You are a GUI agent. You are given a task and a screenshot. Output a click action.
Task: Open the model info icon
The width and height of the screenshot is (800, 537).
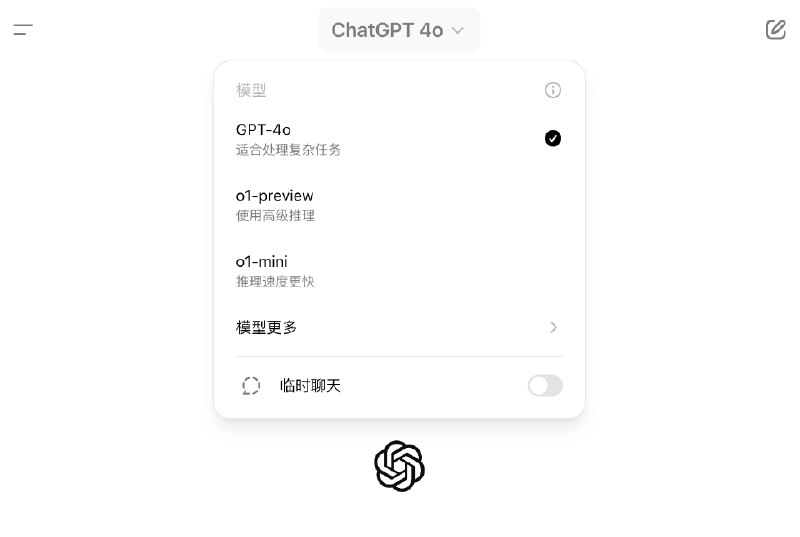tap(553, 90)
